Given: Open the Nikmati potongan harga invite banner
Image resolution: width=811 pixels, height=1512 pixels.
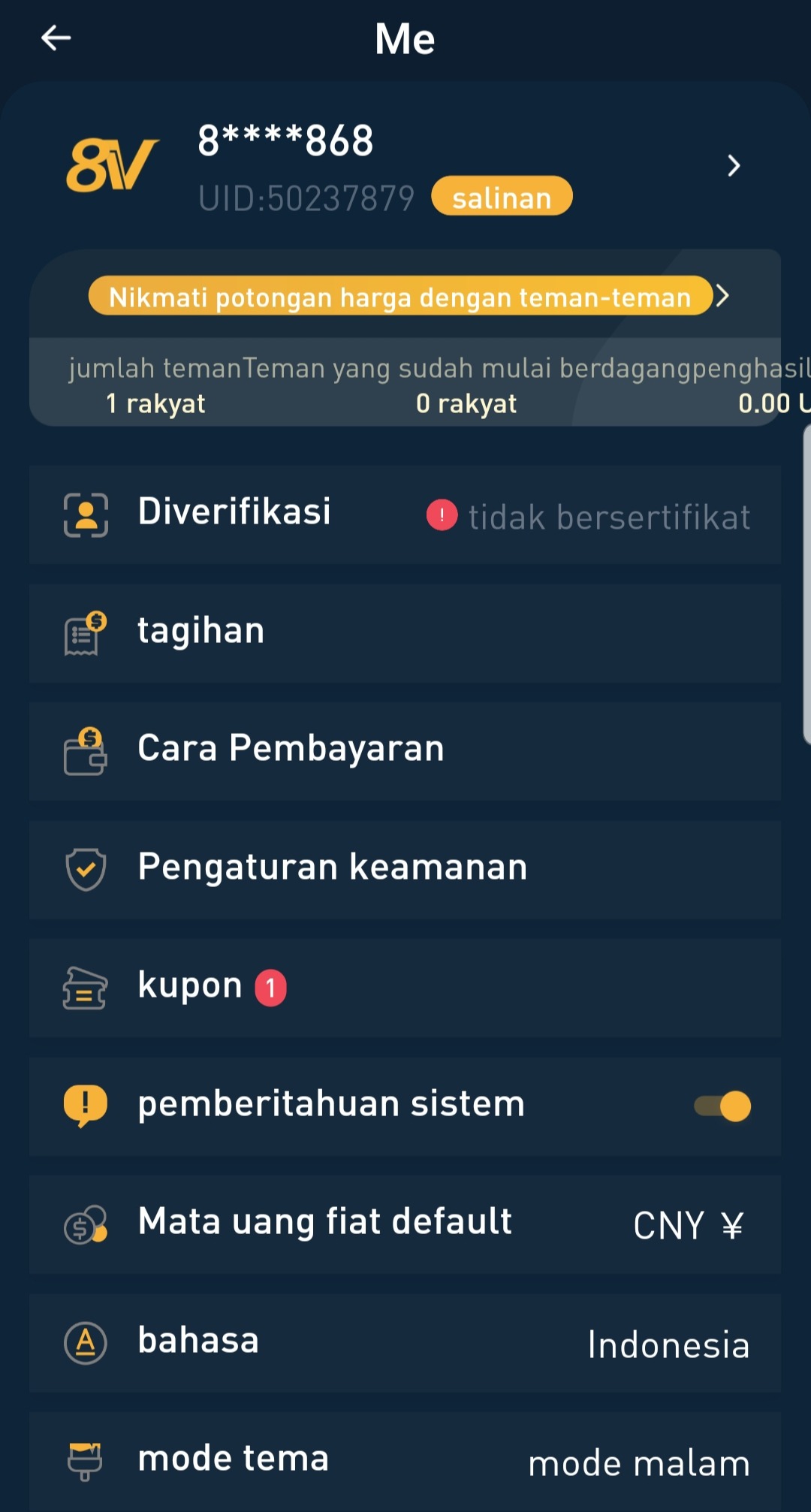Looking at the screenshot, I should pos(401,297).
